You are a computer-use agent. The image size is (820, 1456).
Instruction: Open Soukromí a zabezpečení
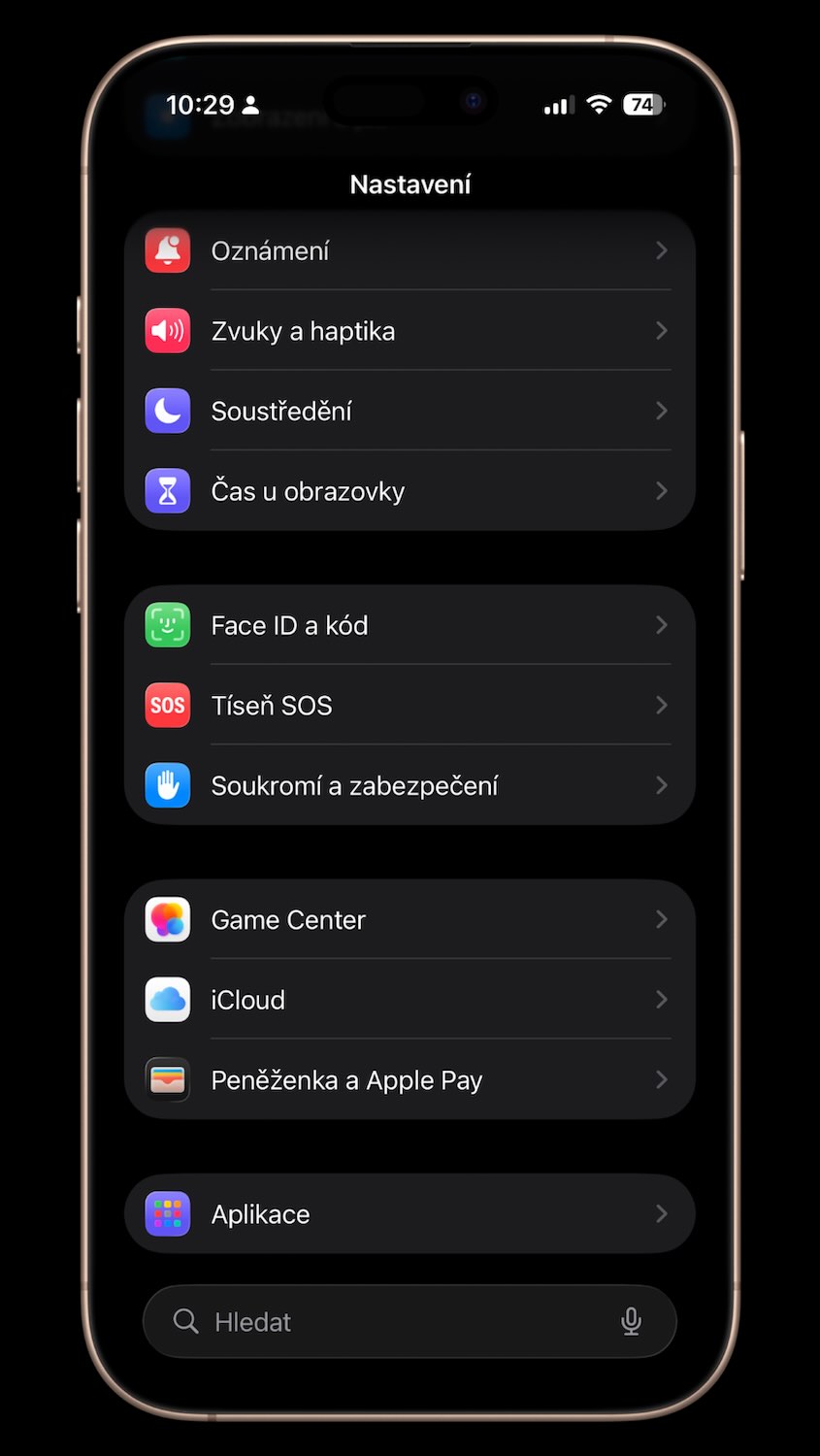click(x=409, y=785)
